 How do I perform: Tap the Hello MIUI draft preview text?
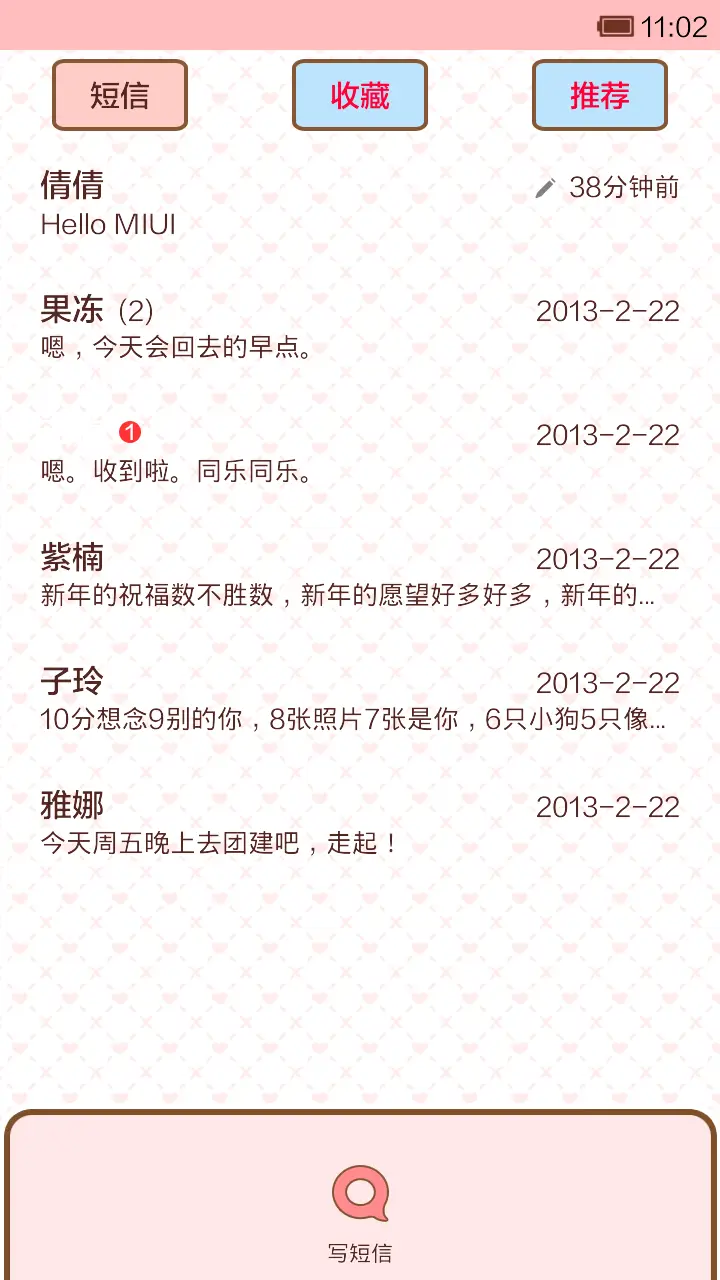coord(108,224)
